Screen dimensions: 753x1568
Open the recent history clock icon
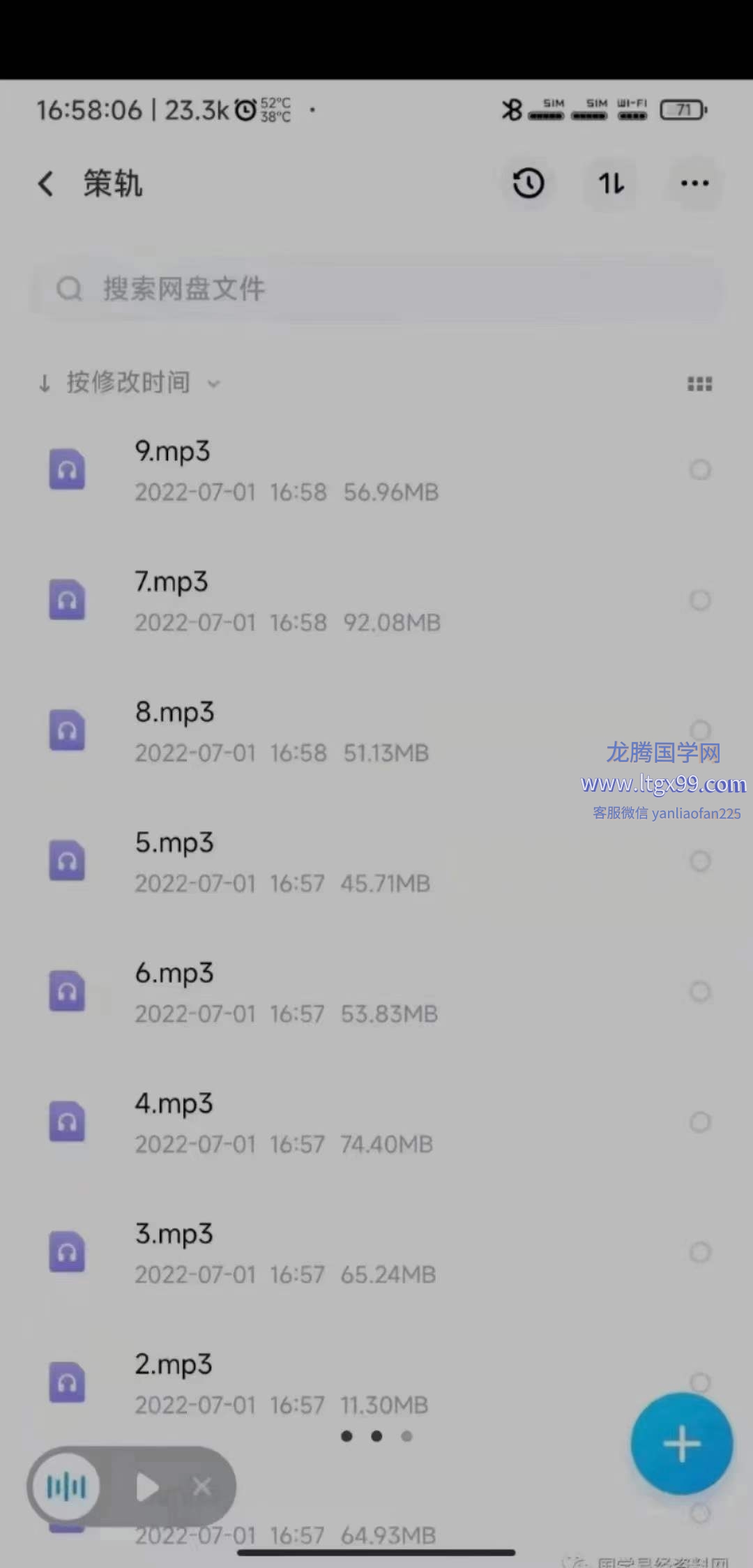coord(528,184)
